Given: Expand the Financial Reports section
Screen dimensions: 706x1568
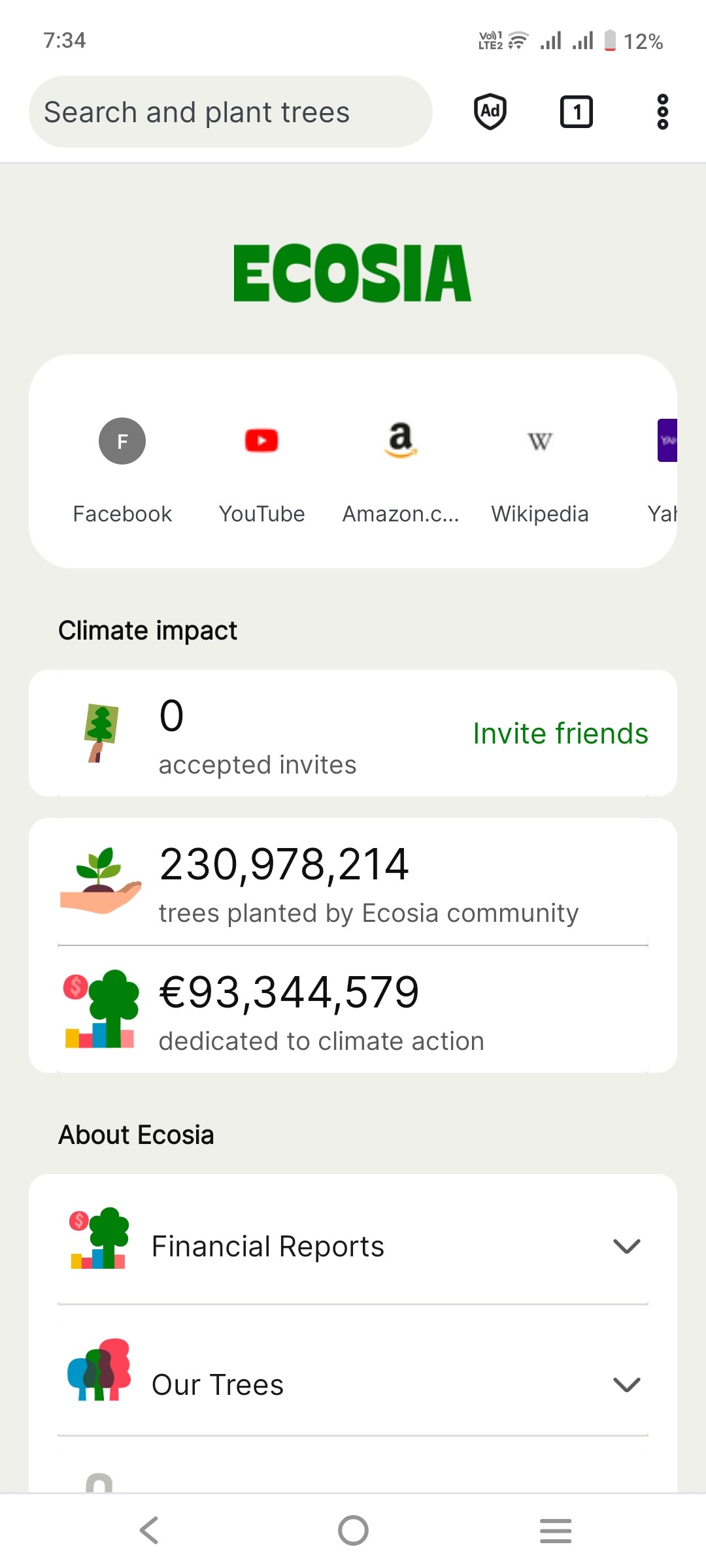Looking at the screenshot, I should coord(353,1246).
